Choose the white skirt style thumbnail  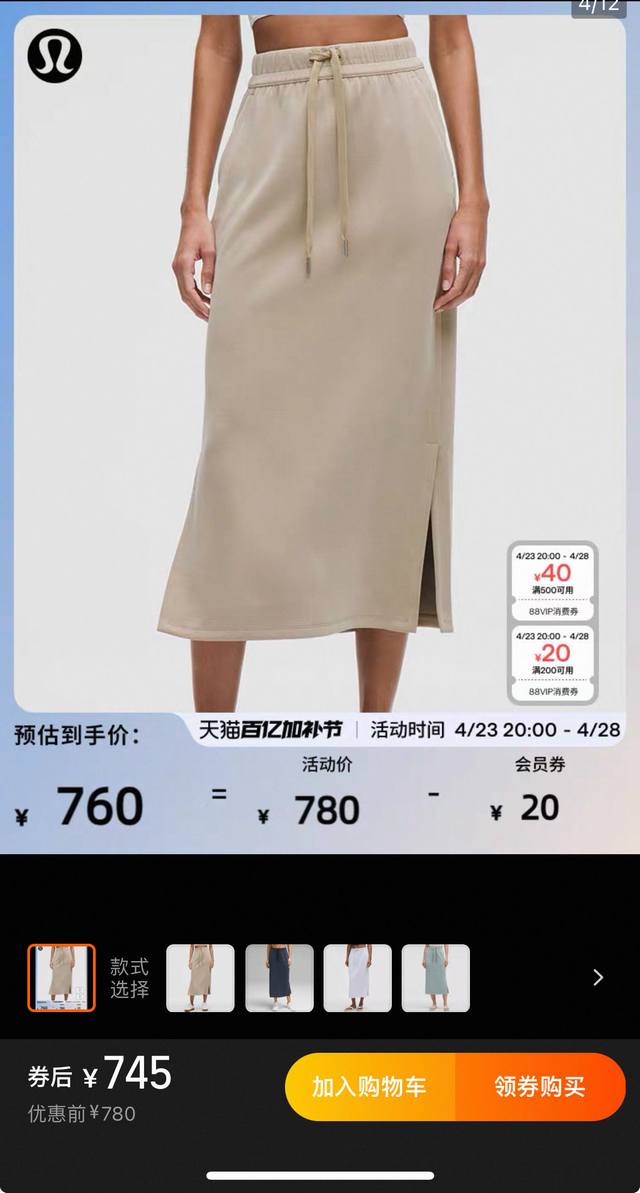tap(357, 978)
